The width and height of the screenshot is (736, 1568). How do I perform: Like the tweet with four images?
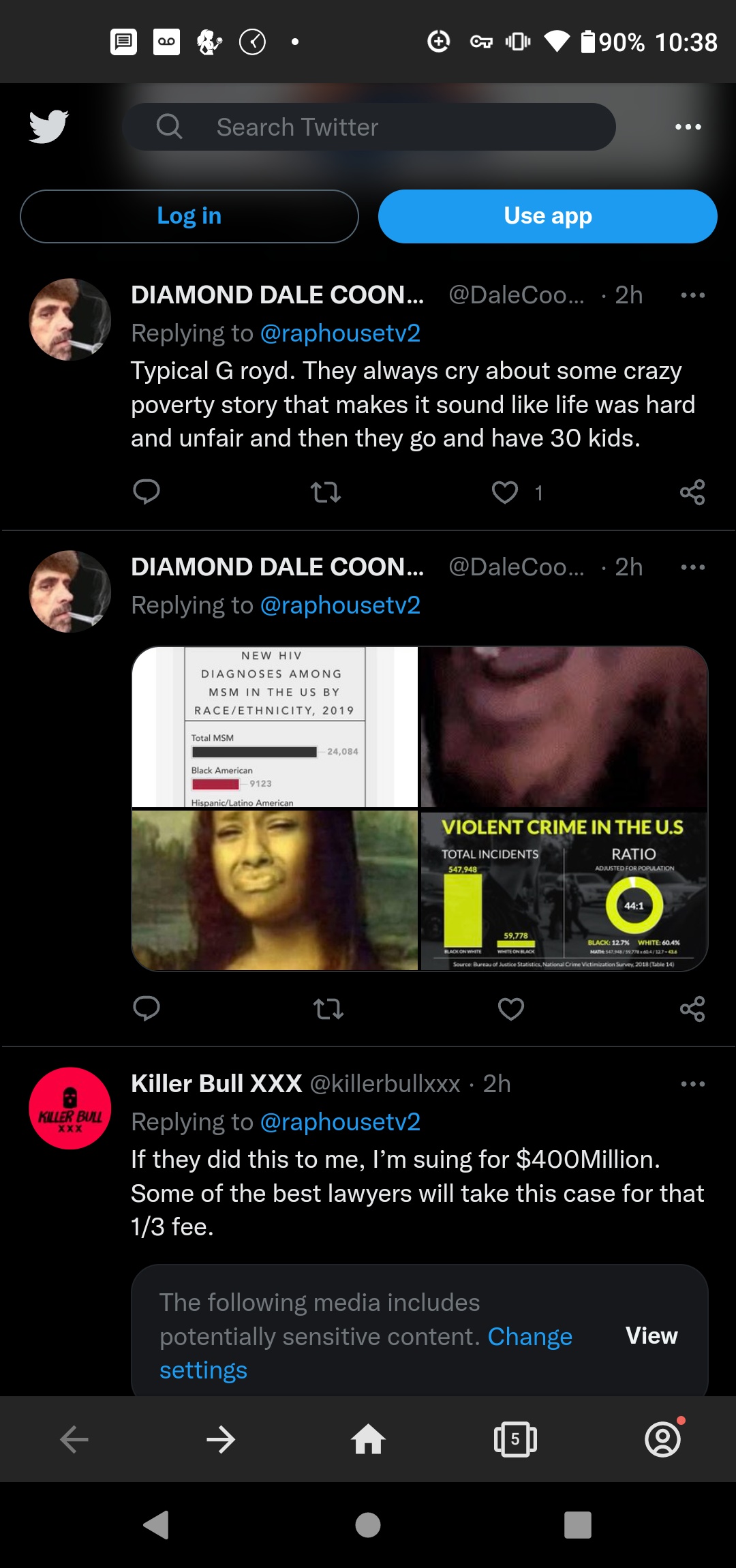510,1009
